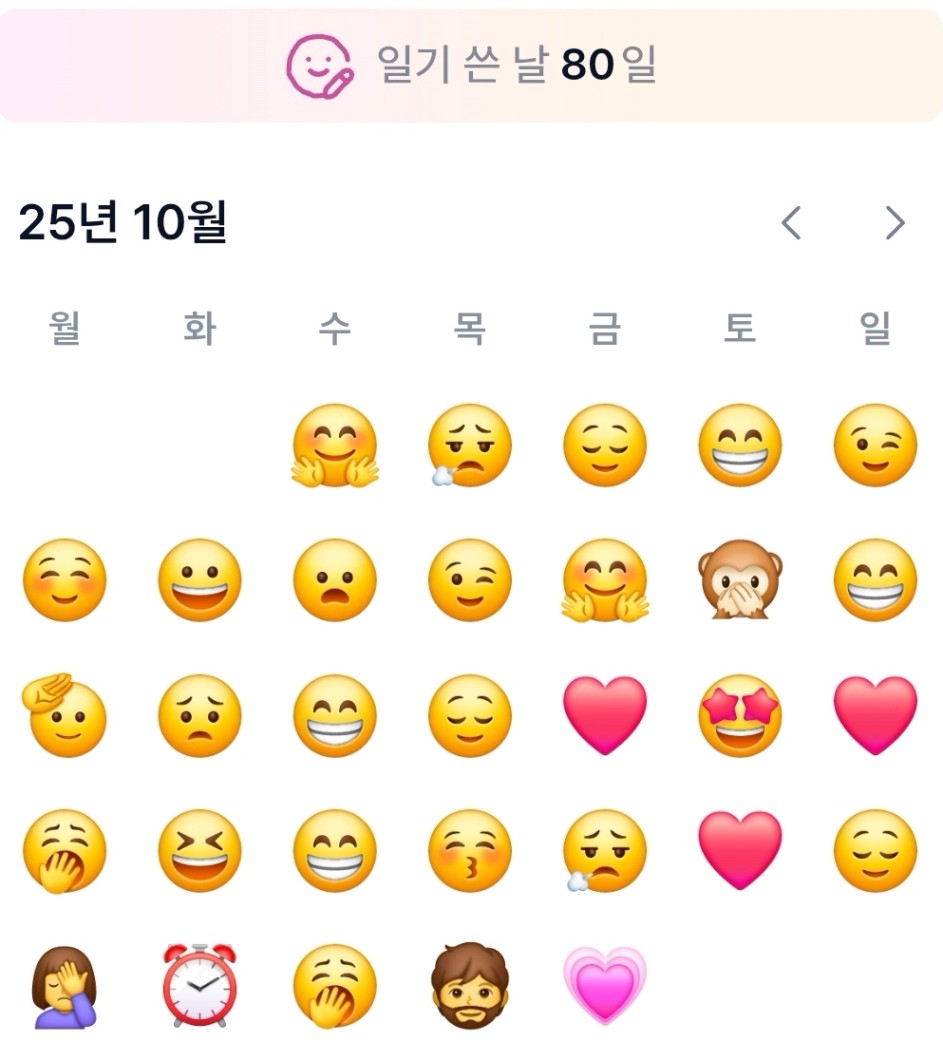Go to the previous month
The height and width of the screenshot is (1061, 943).
pos(791,223)
